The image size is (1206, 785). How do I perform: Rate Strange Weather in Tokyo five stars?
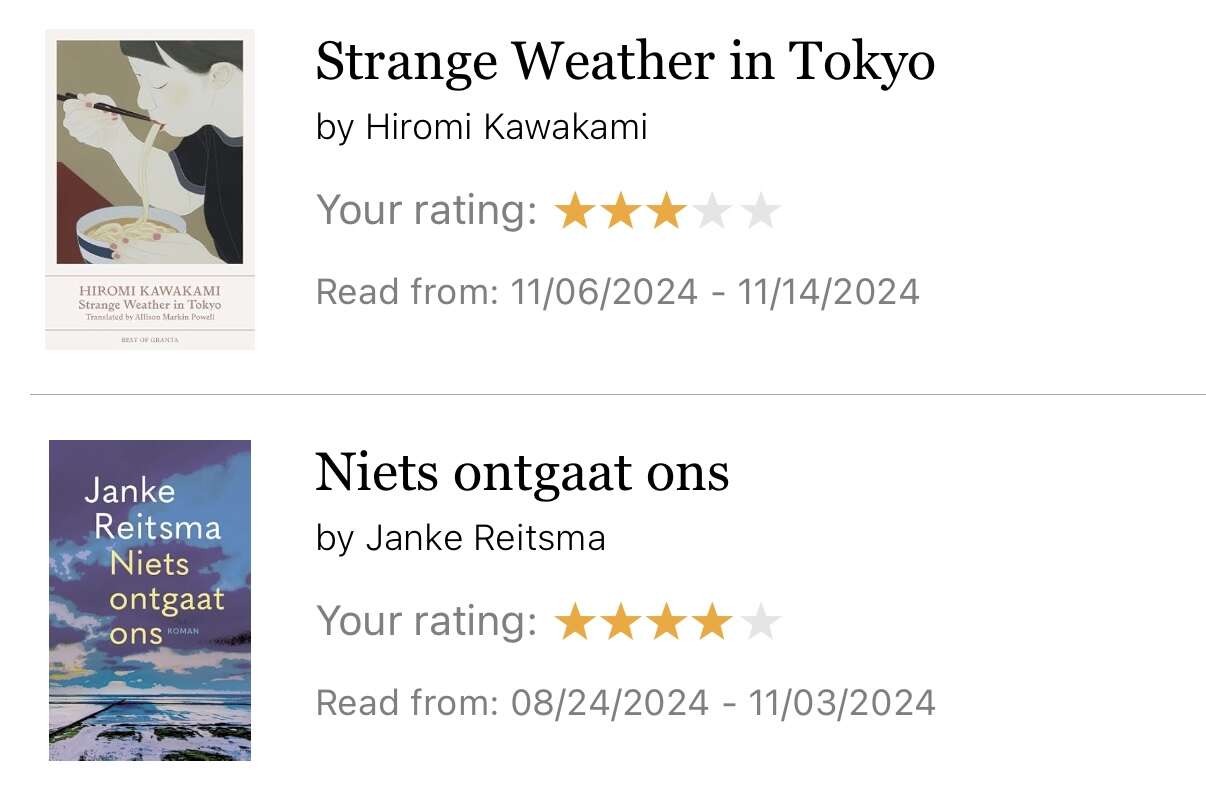pyautogui.click(x=761, y=212)
